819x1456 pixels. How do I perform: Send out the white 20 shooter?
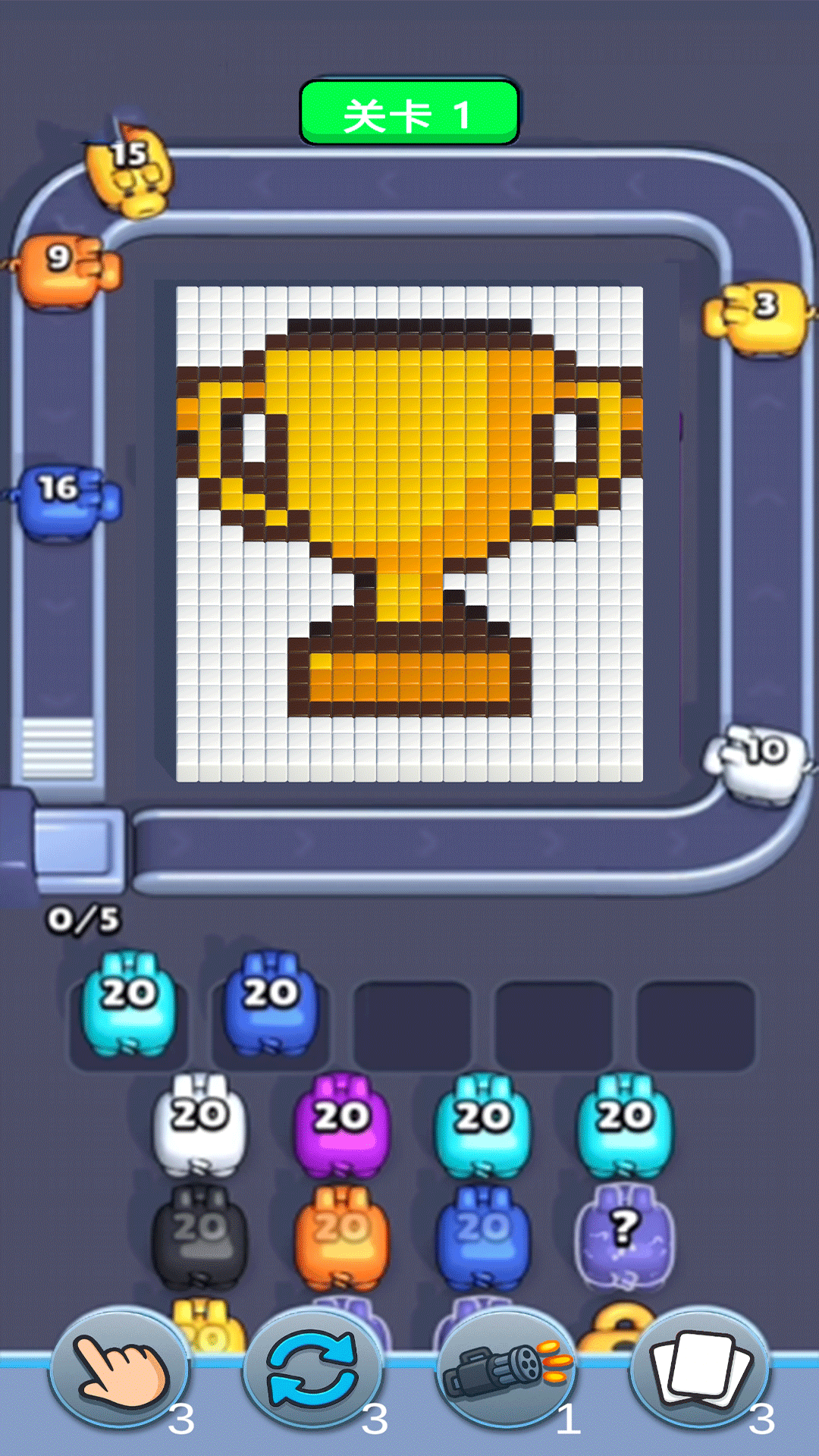tap(200, 1123)
